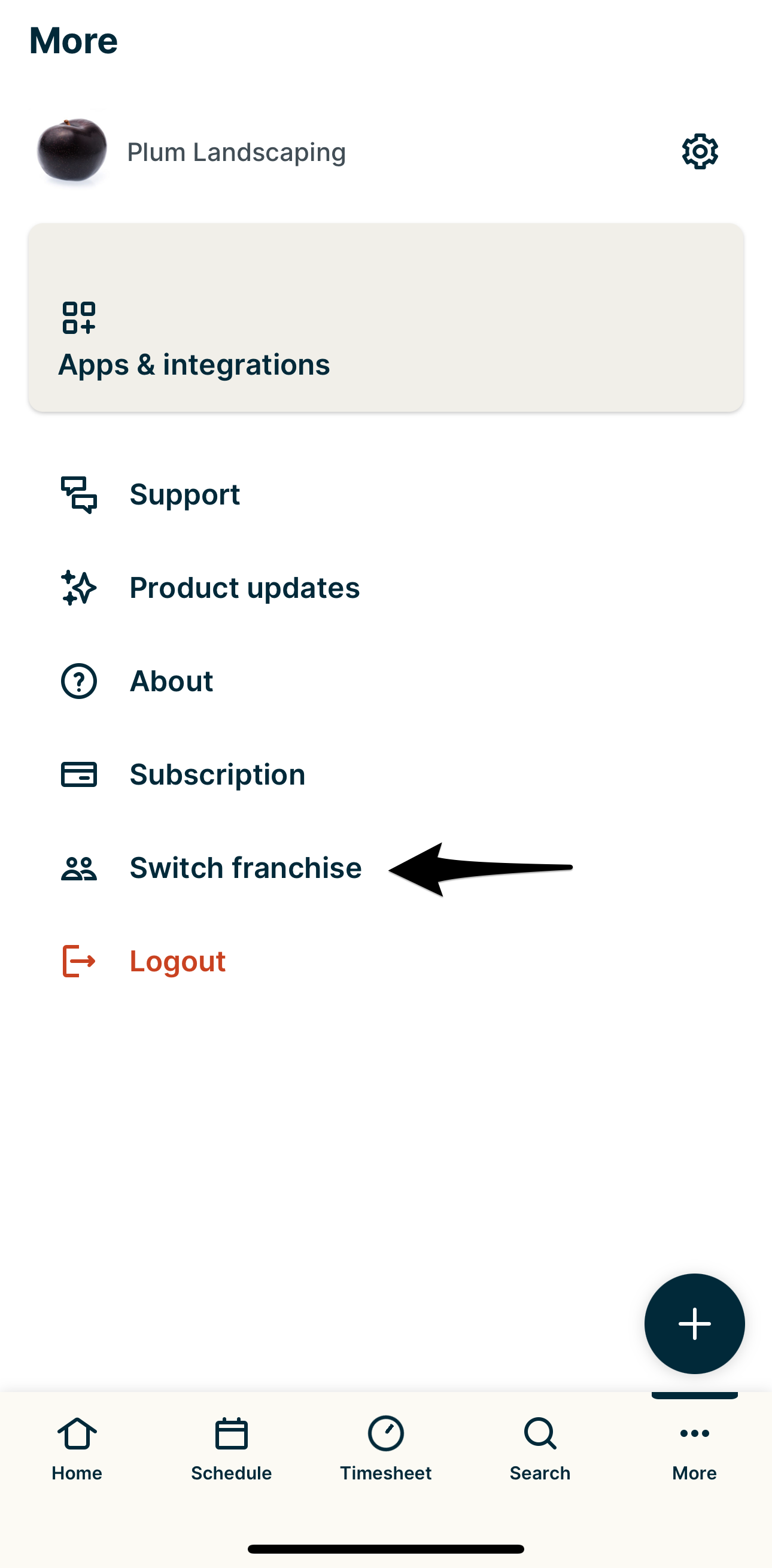
Task: Switch to the Home tab
Action: pos(77,1449)
